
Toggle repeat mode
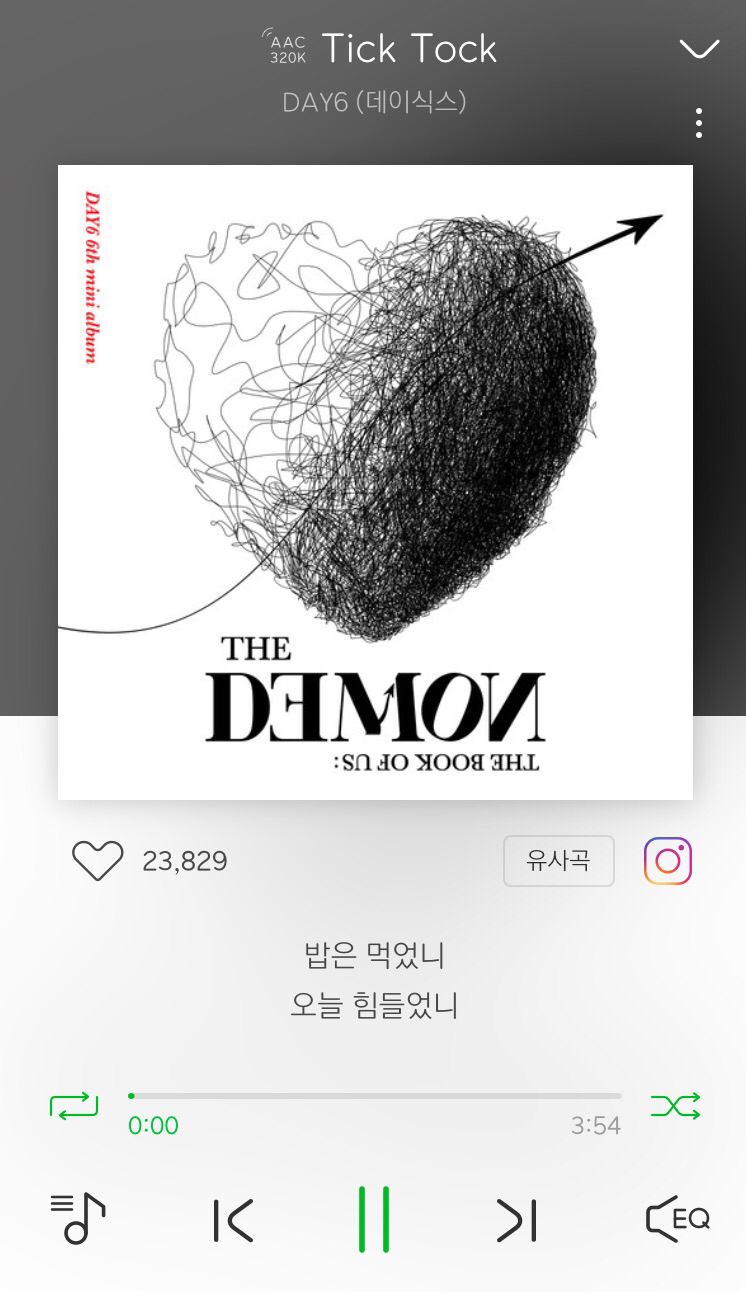tap(74, 1106)
